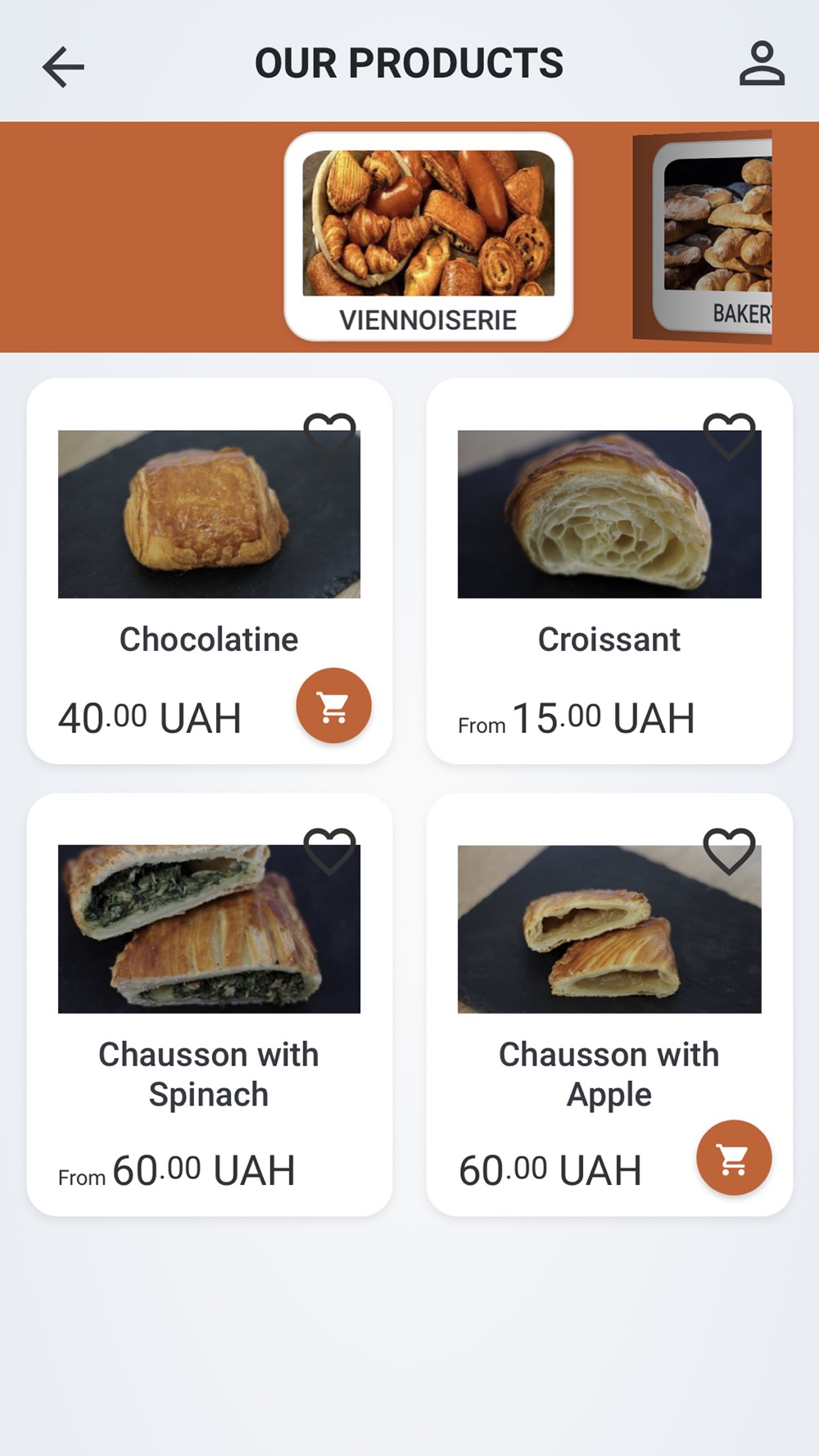
Task: Open the user profile icon
Action: 762,64
